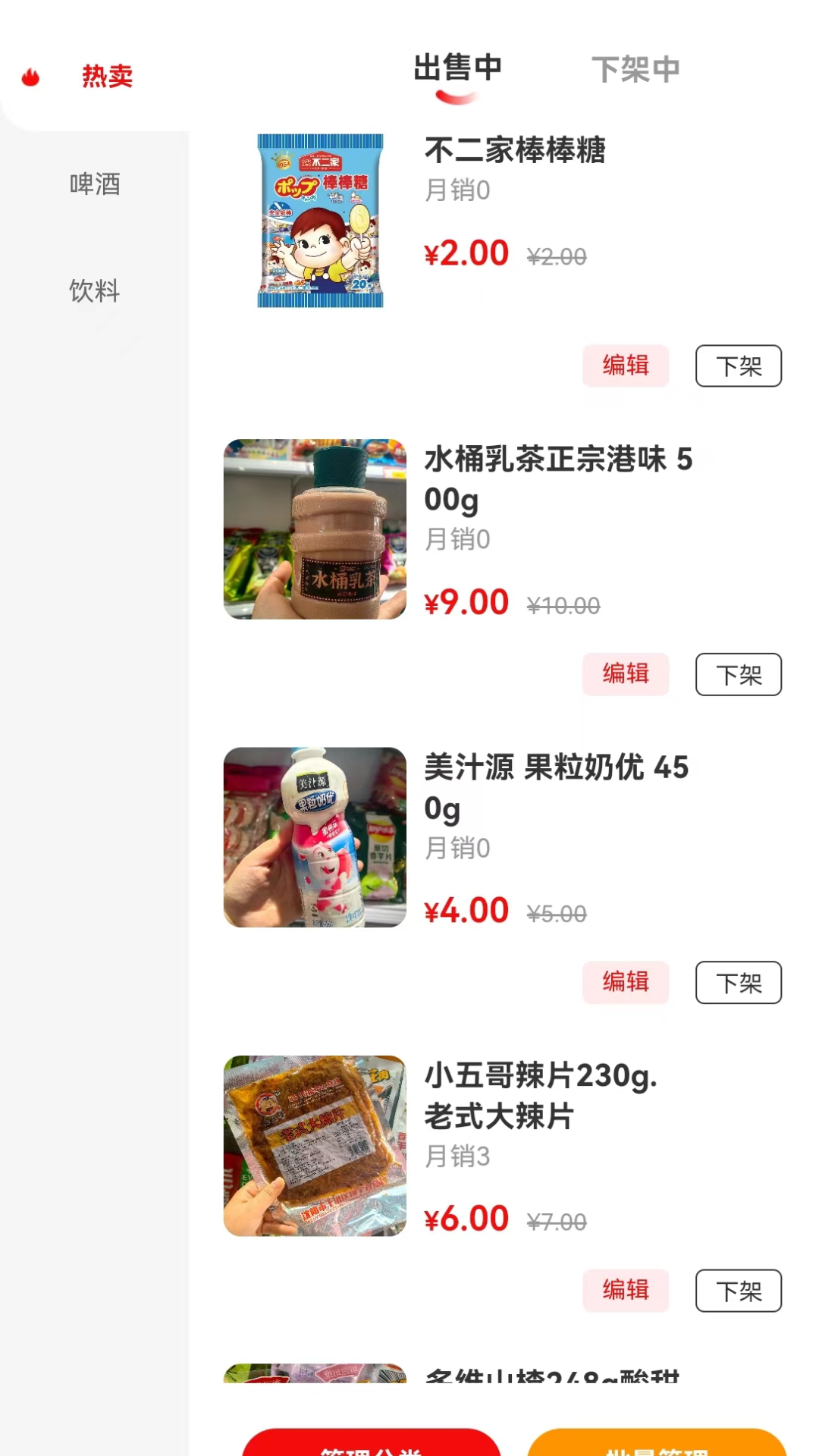Open the 热卖 category

107,77
